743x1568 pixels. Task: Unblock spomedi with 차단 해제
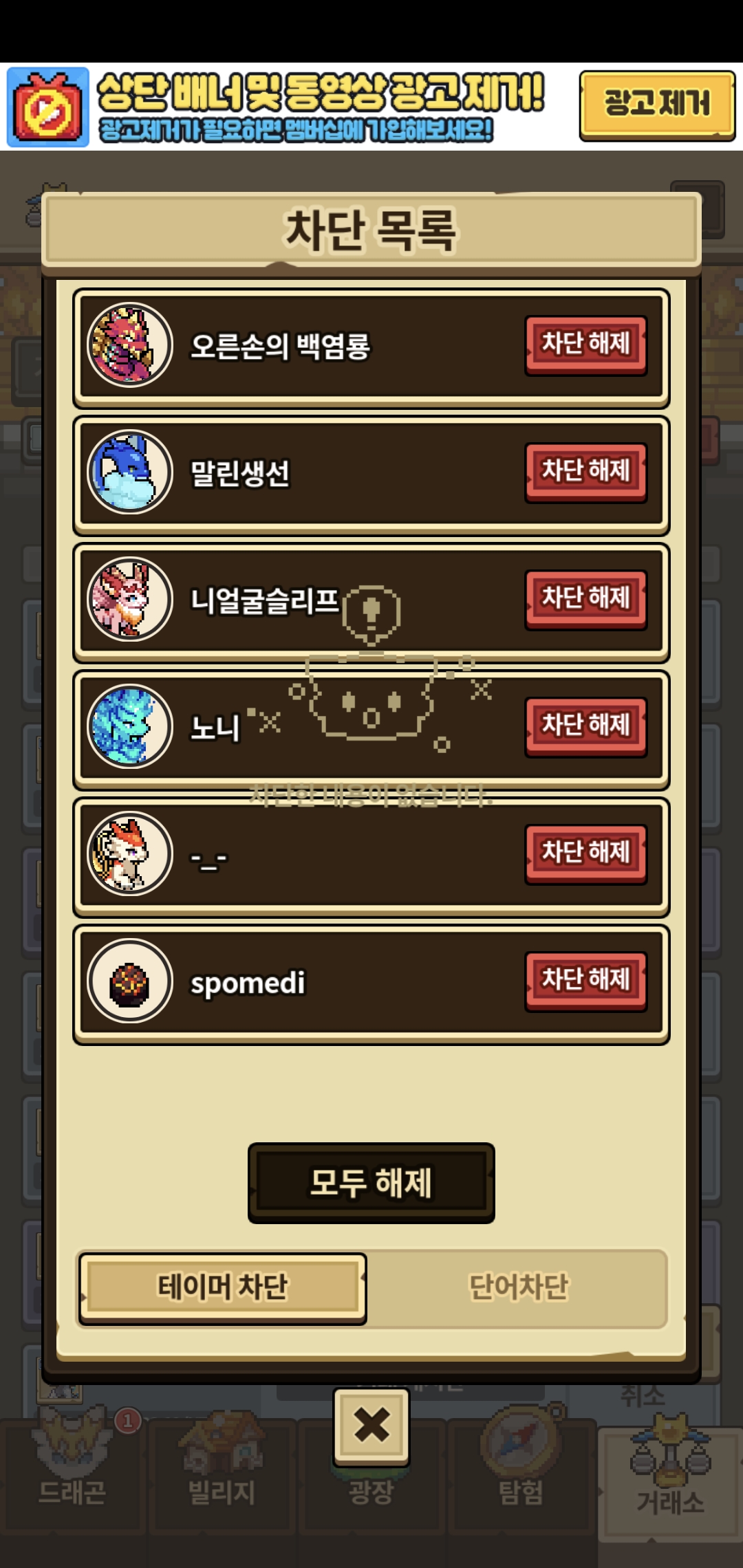point(585,981)
